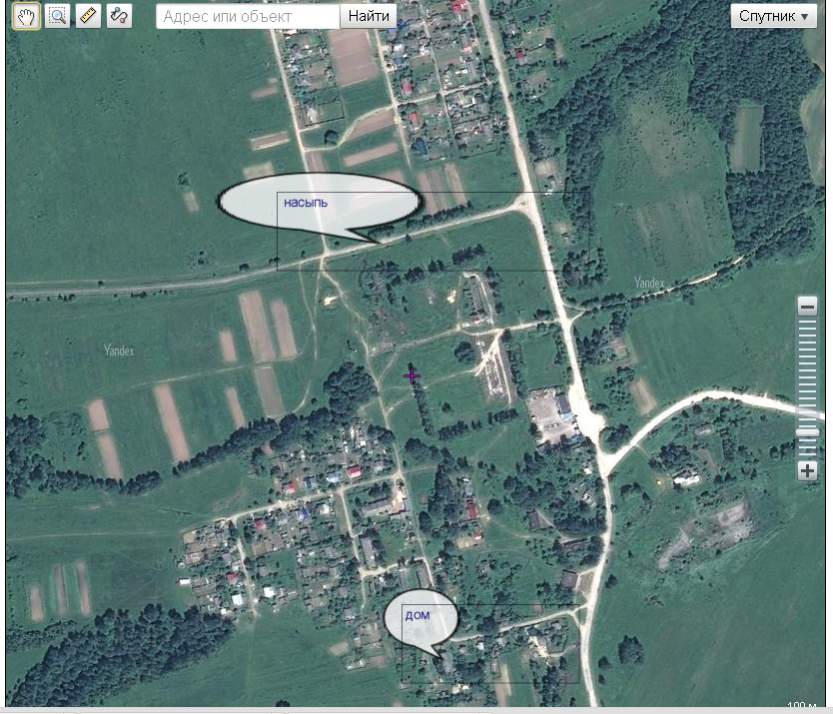Focus the 'Адрес или объект' search field
The height and width of the screenshot is (714, 833).
tap(248, 17)
